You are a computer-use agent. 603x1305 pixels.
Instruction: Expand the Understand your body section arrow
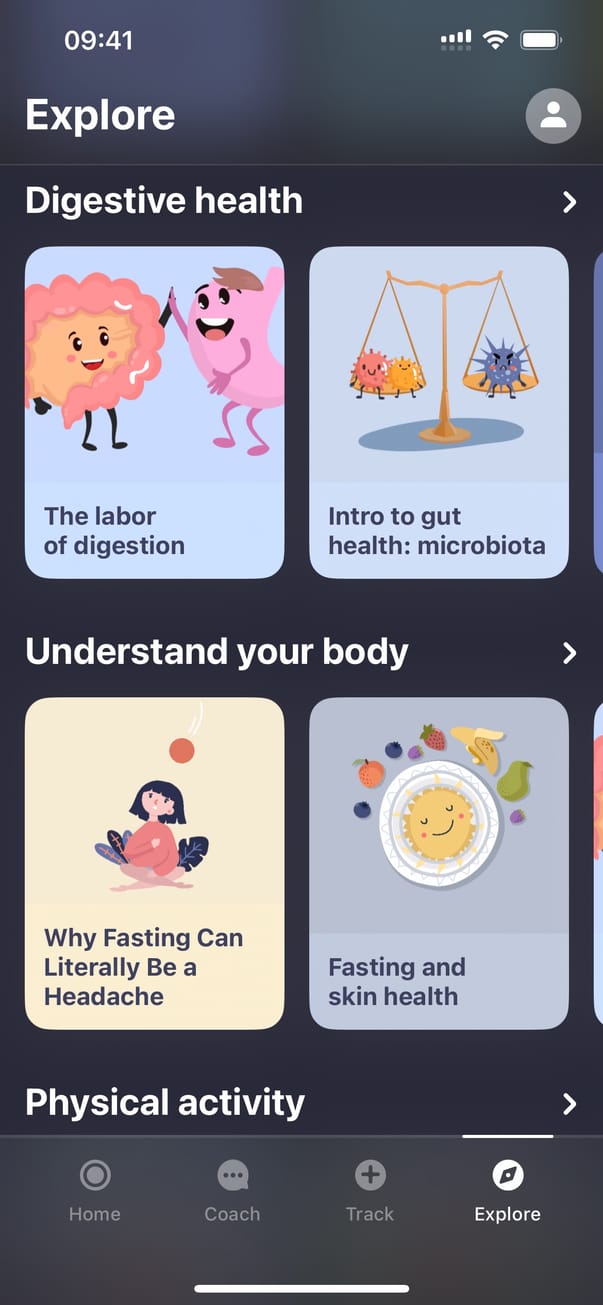tap(569, 653)
